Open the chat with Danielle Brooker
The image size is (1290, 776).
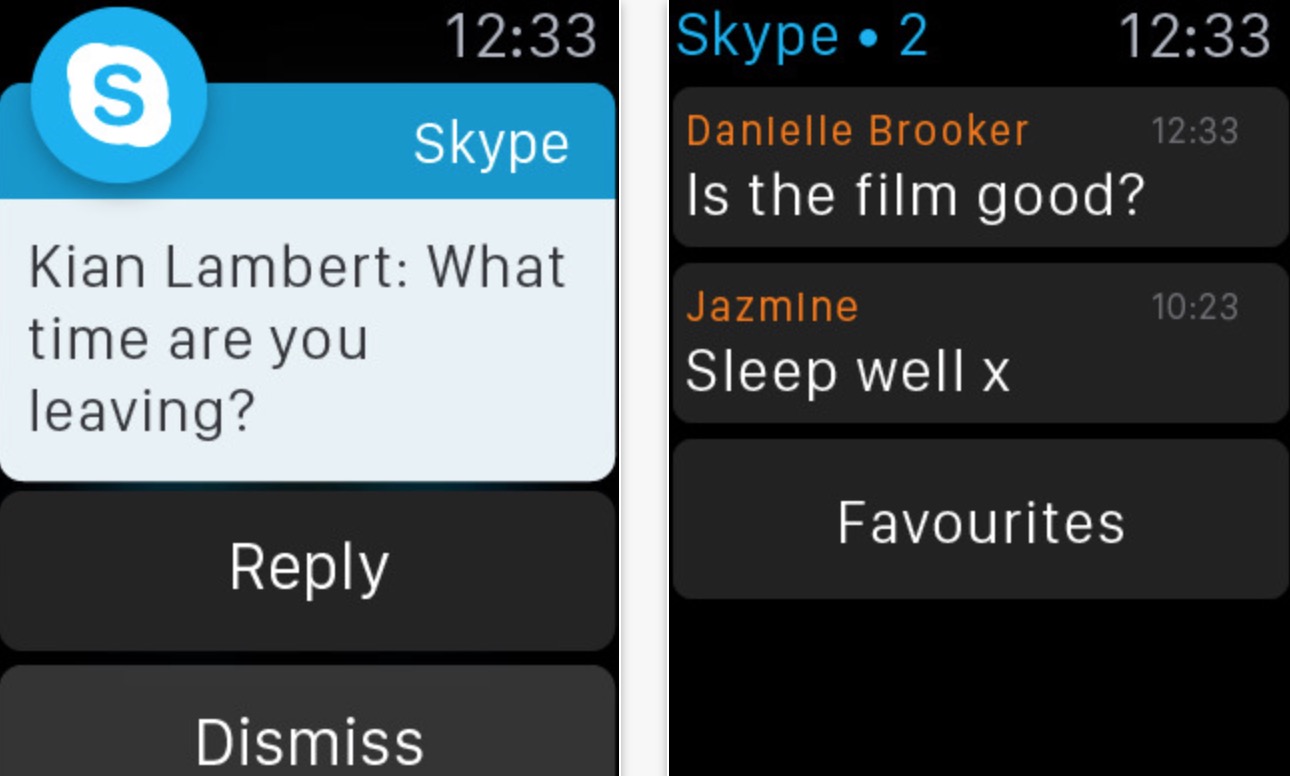[x=980, y=168]
